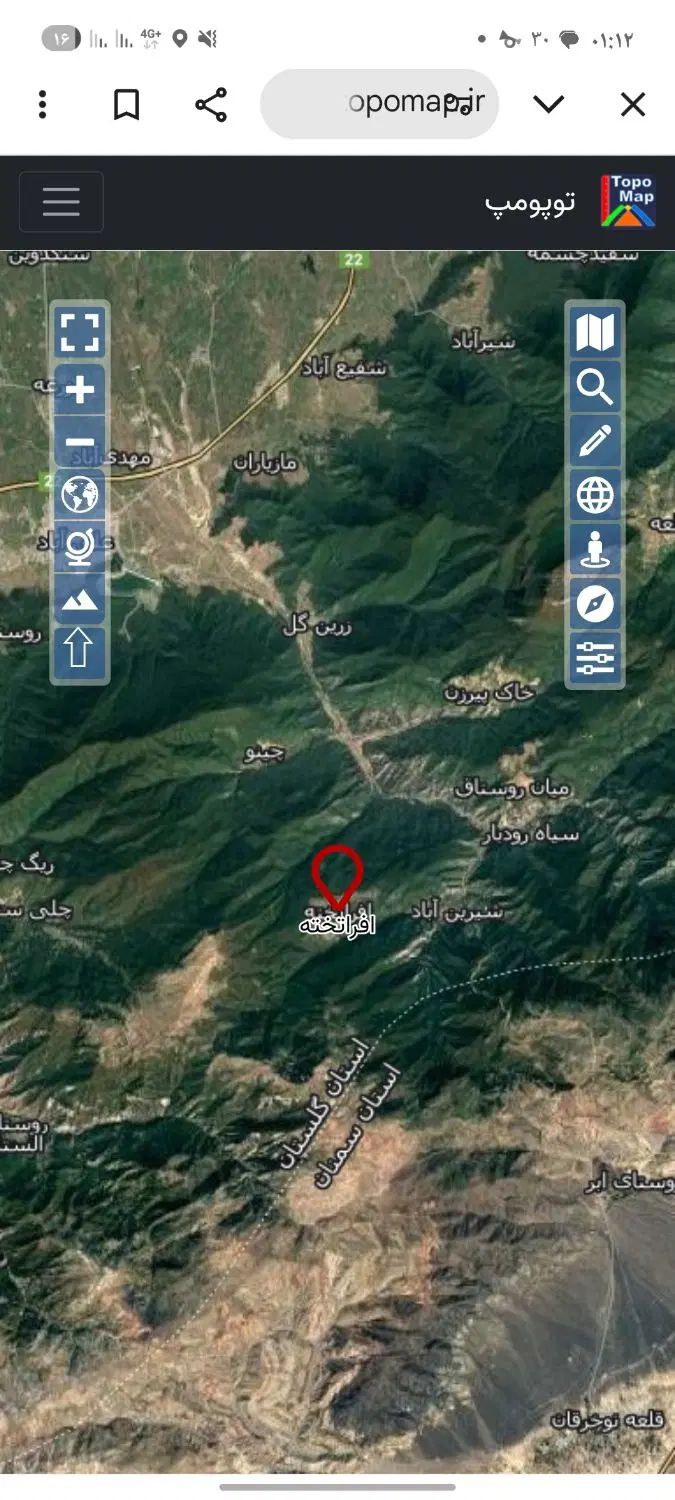This screenshot has height=1500, width=675.
Task: Tap the world globe map button
Action: [x=80, y=494]
